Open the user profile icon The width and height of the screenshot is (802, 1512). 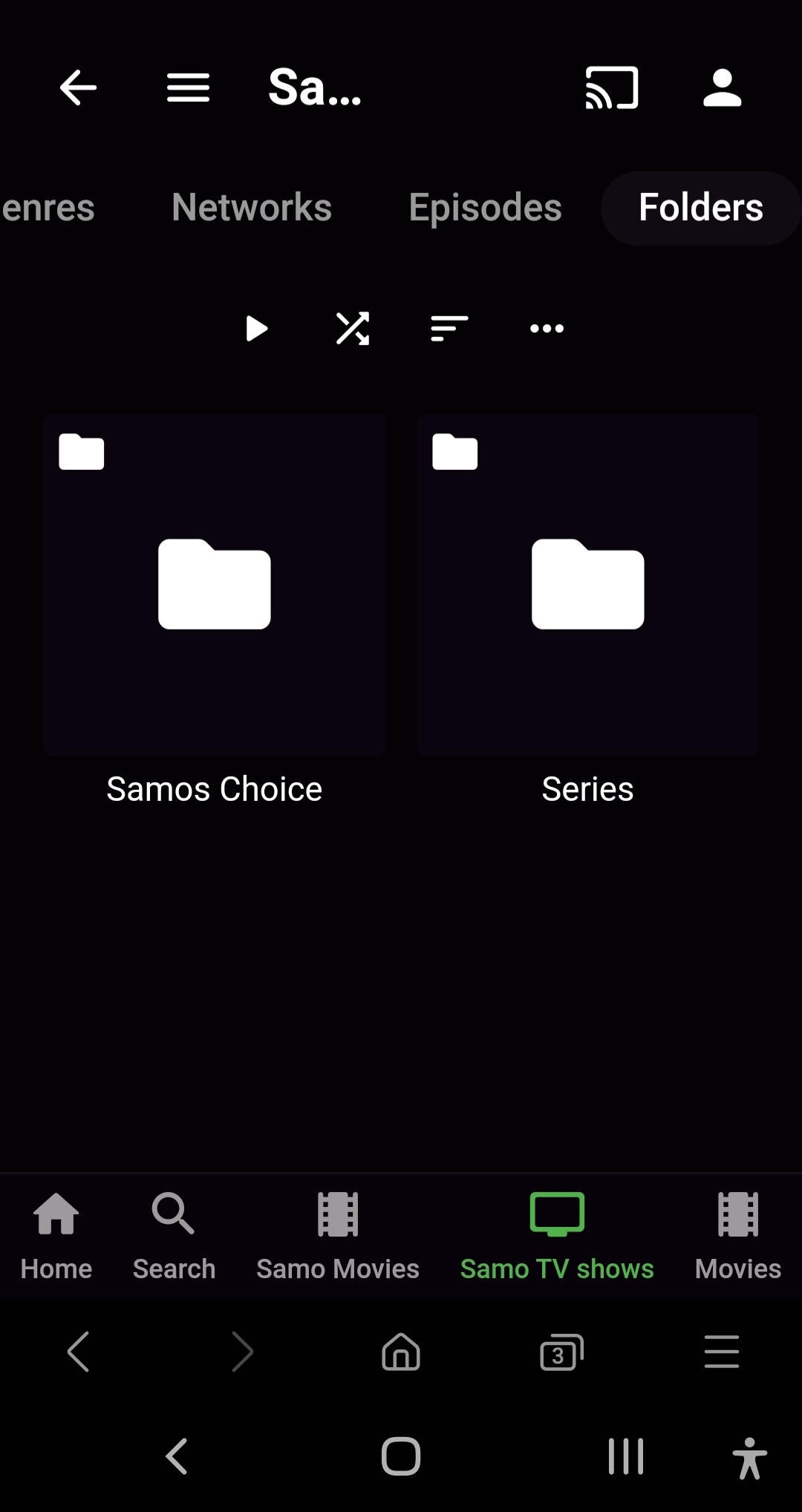[722, 88]
